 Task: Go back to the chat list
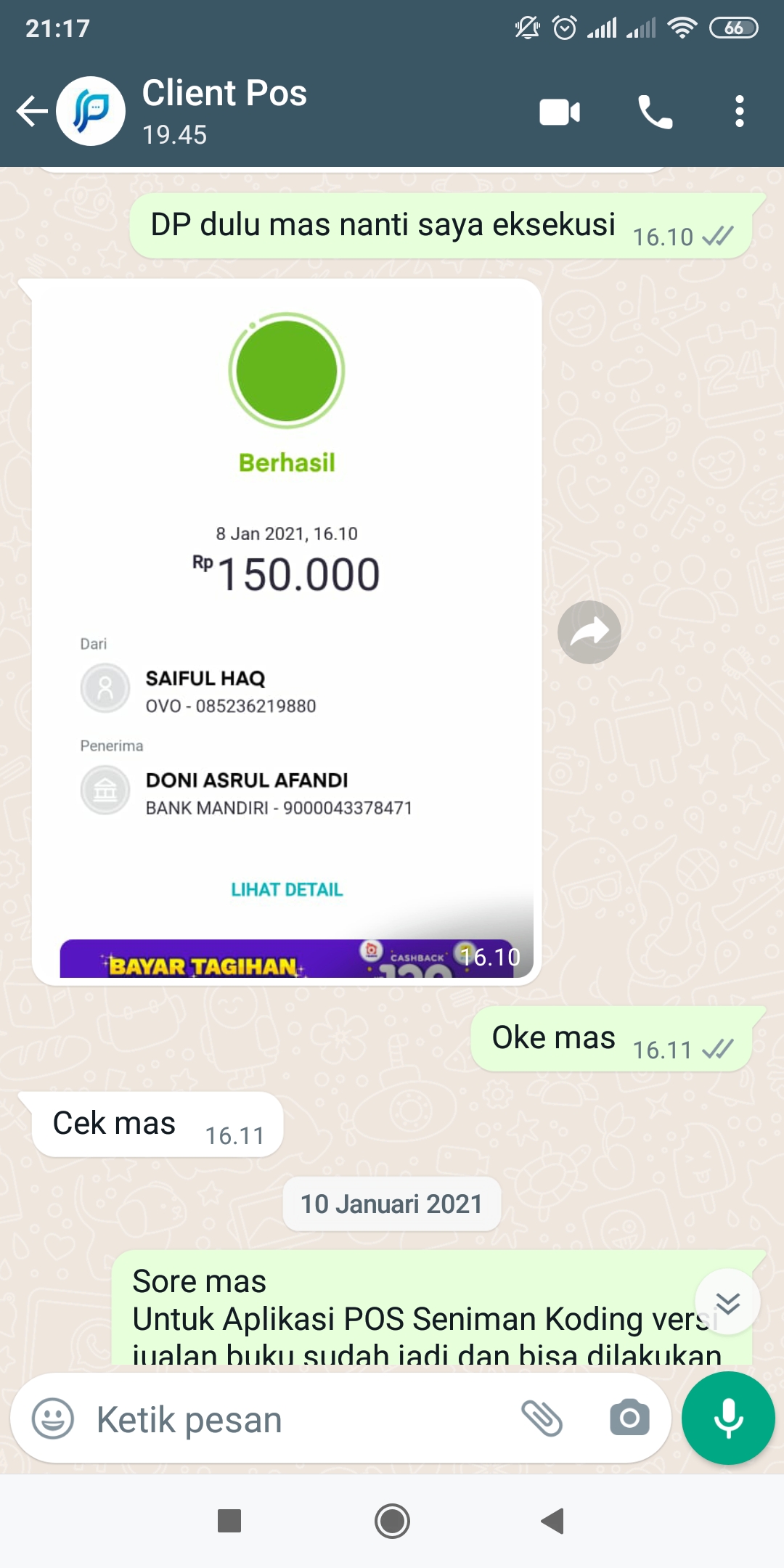pos(32,111)
